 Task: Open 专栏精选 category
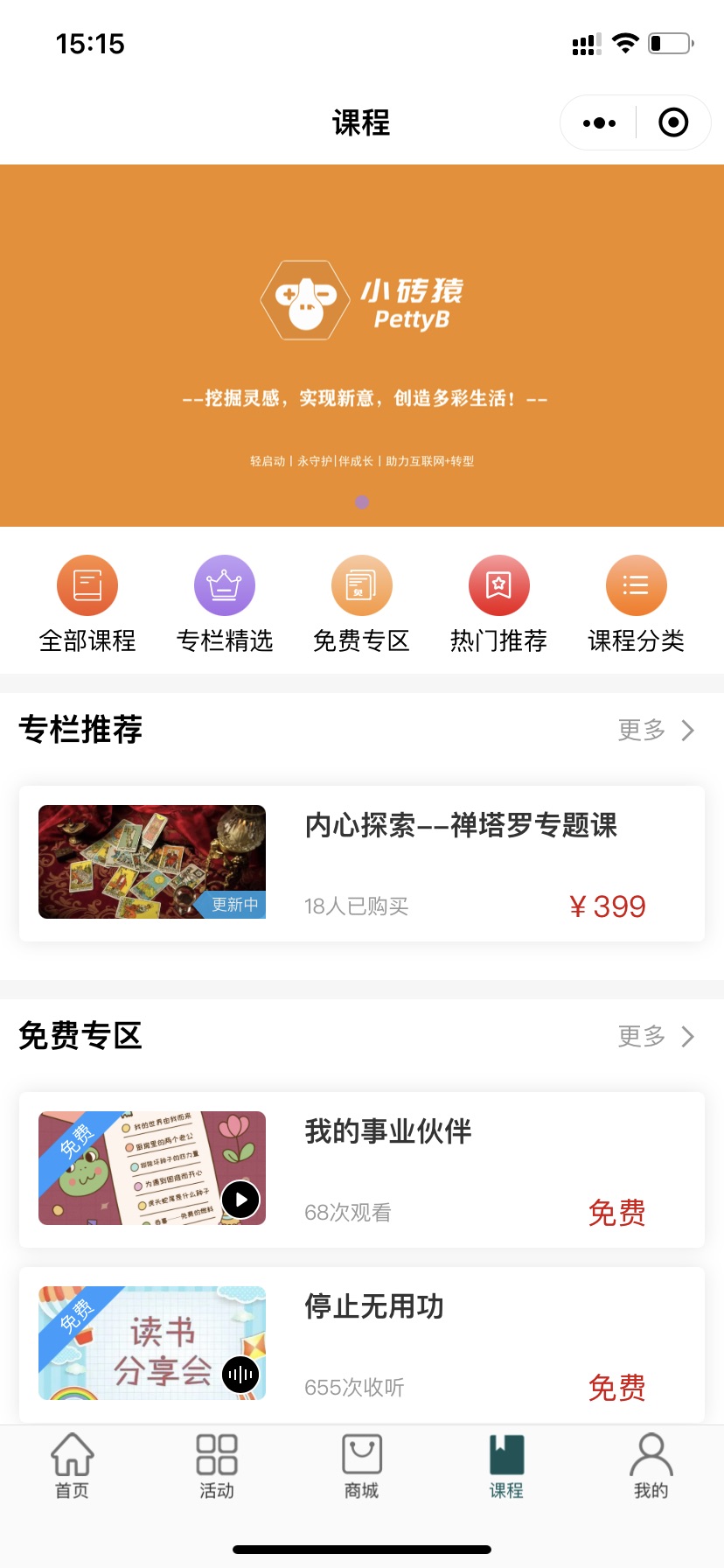[x=225, y=604]
